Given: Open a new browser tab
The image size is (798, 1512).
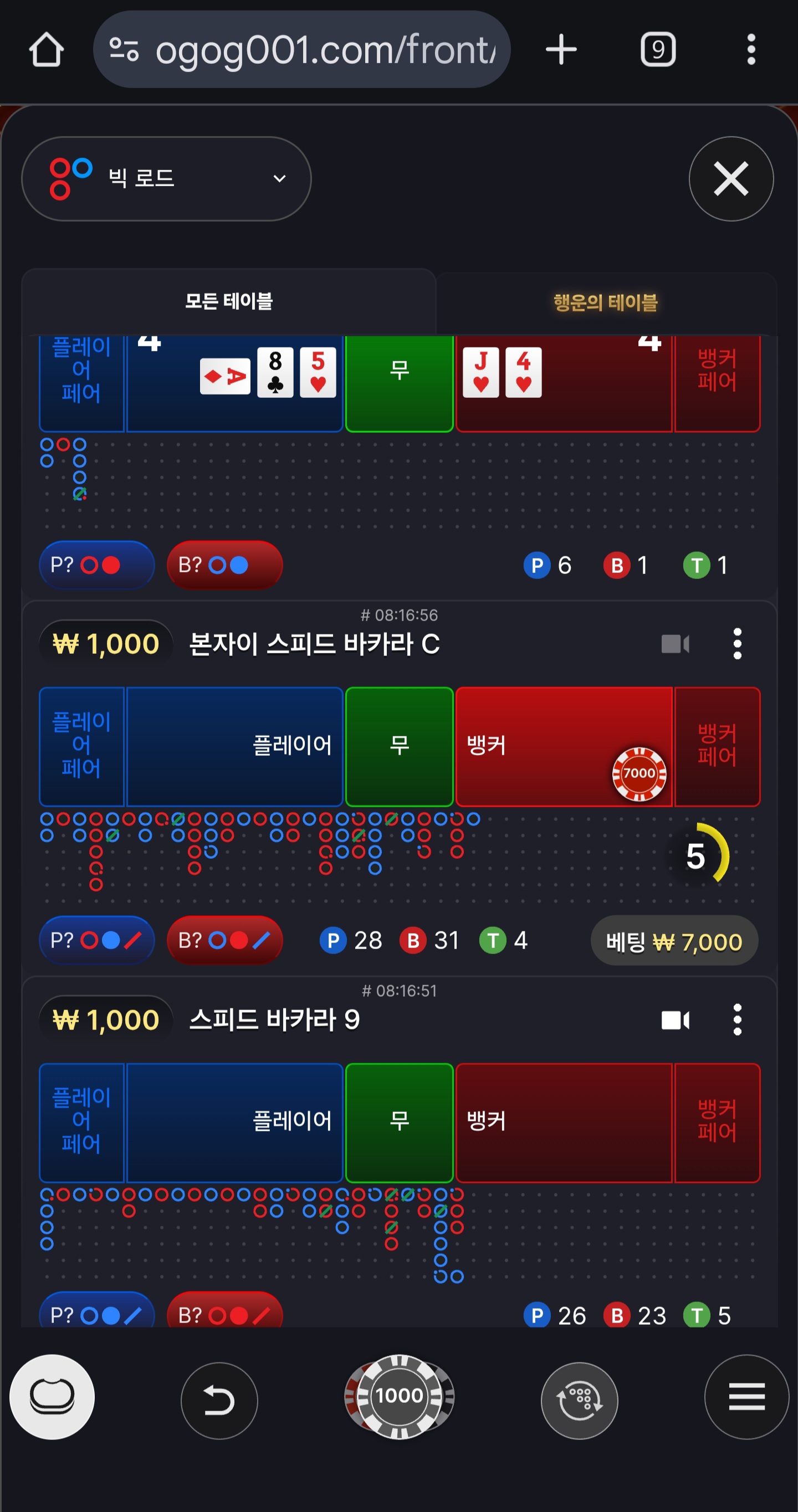Looking at the screenshot, I should [x=561, y=49].
